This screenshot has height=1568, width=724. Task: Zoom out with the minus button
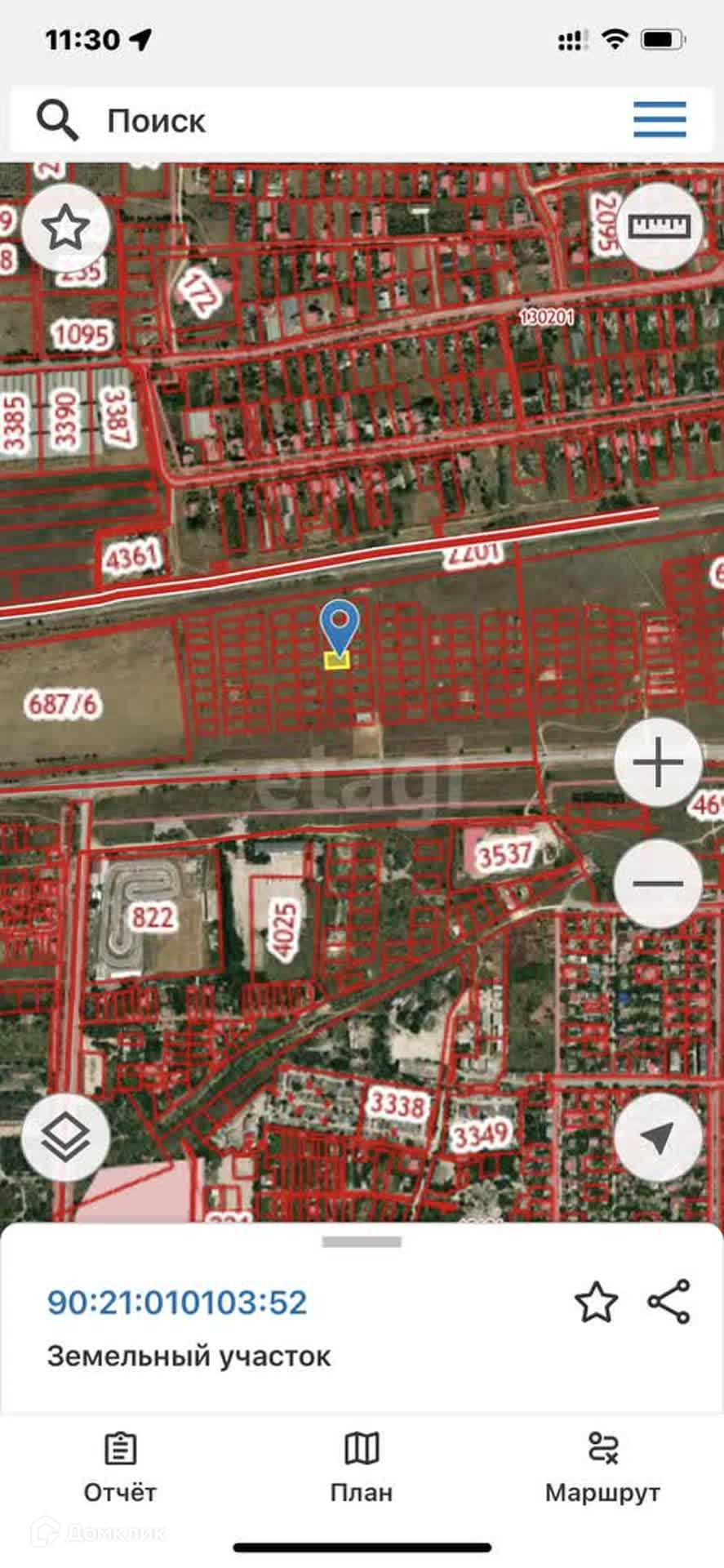tap(658, 883)
